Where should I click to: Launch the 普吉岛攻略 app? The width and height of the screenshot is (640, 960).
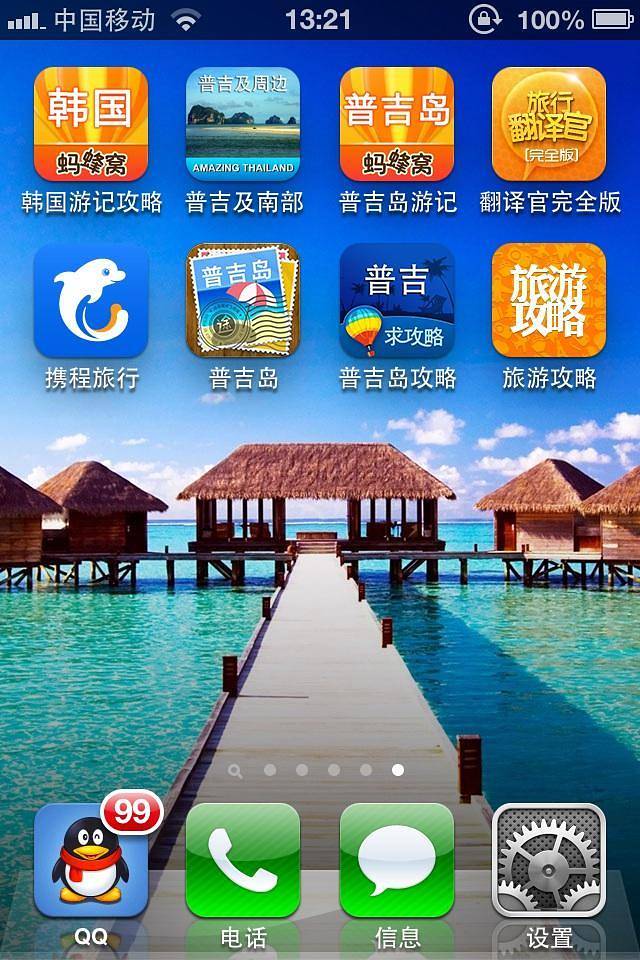click(397, 300)
